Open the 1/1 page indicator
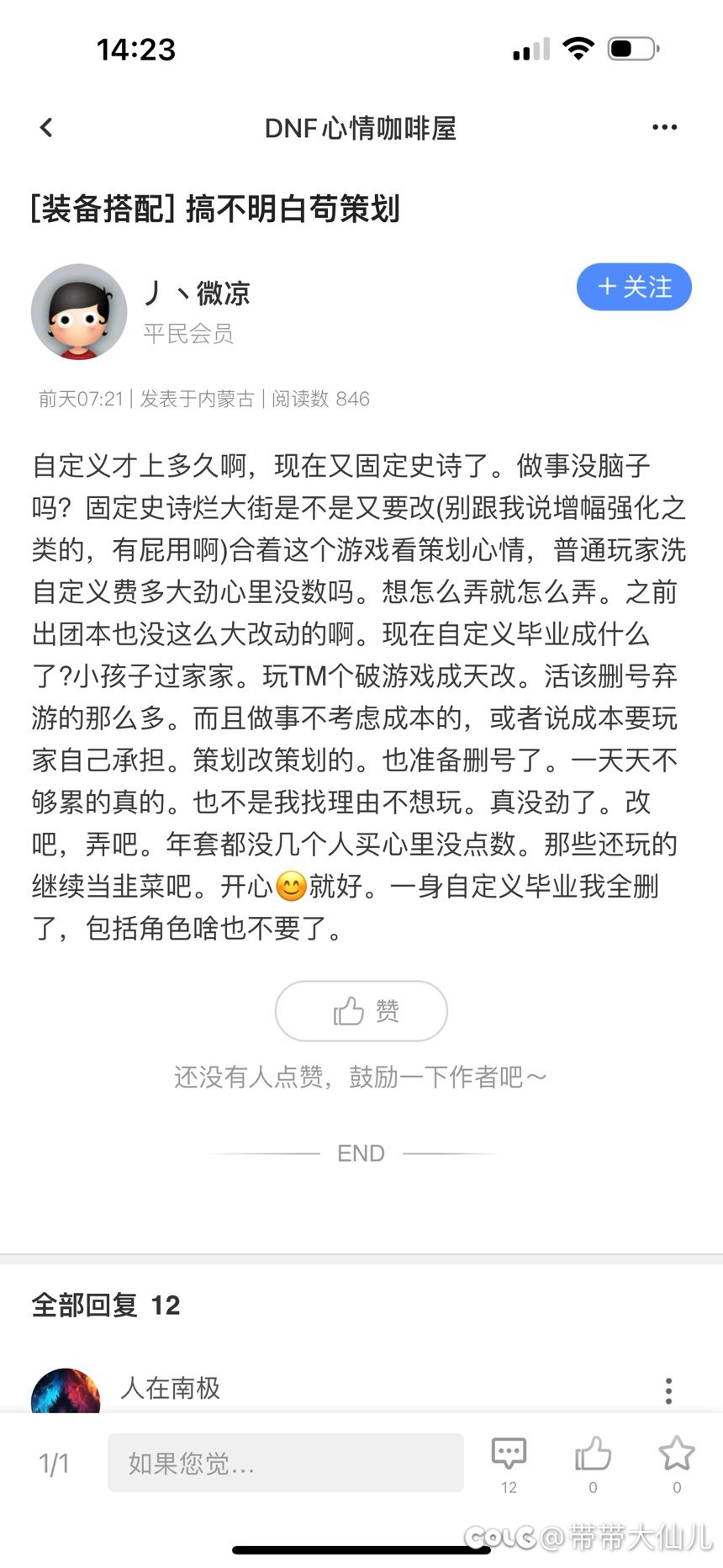723x1568 pixels. coord(54,1464)
